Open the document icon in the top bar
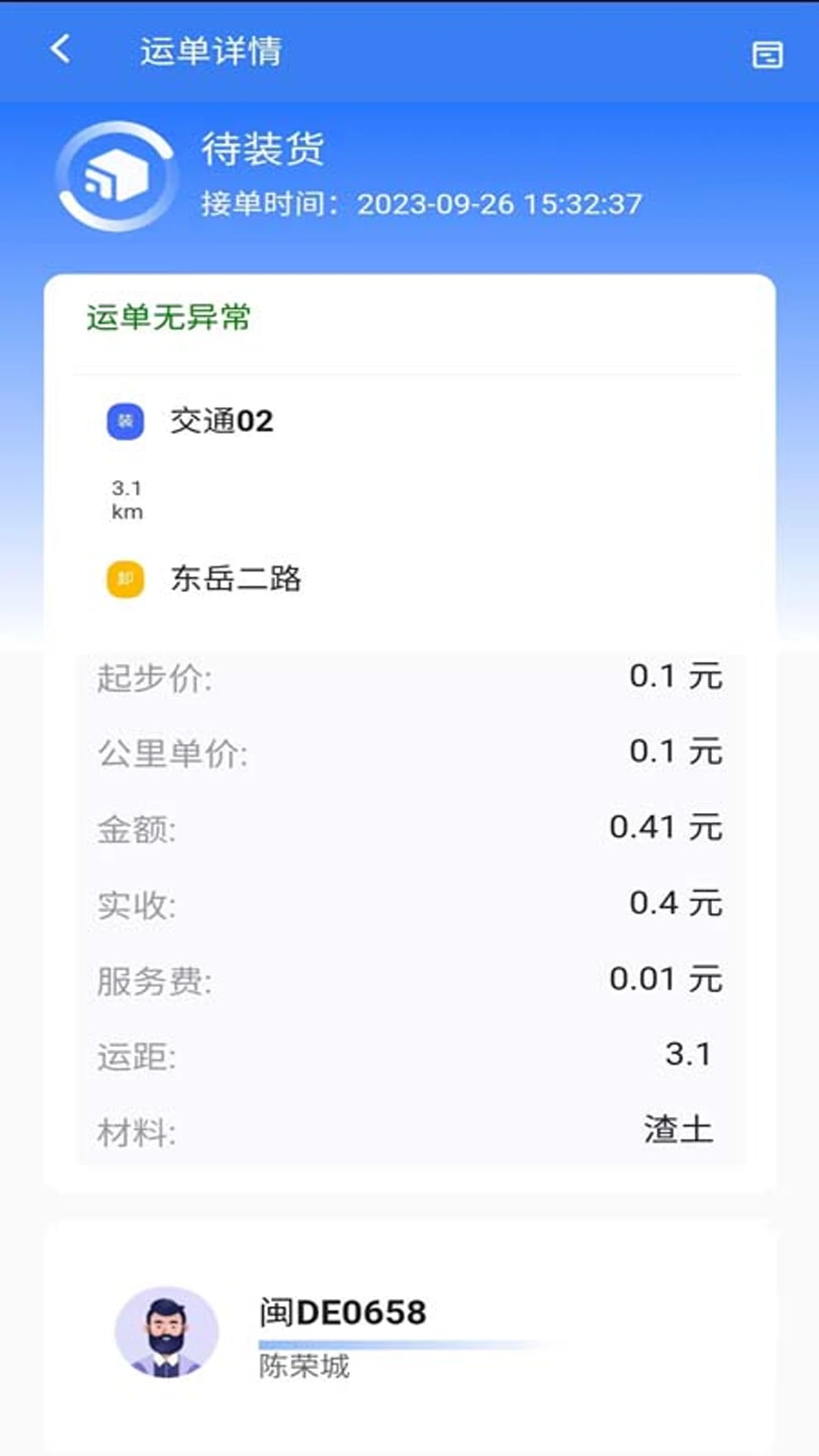 (x=767, y=55)
